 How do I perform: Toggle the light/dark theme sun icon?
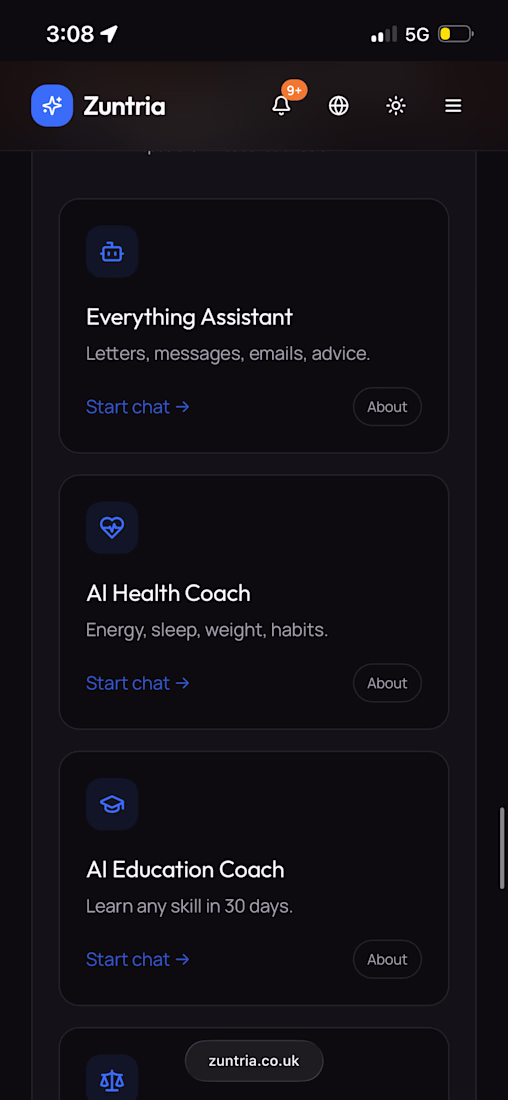pos(396,106)
